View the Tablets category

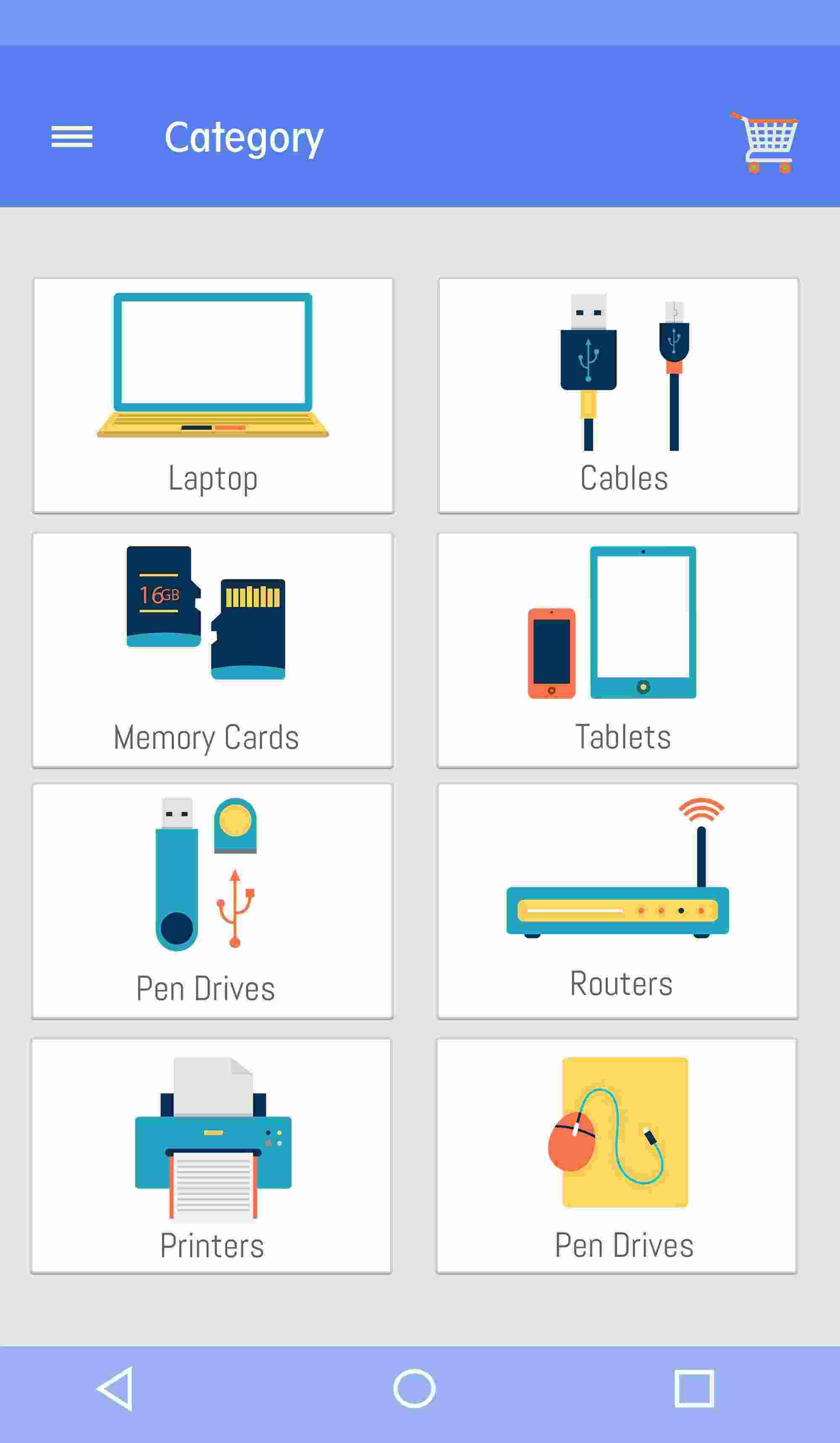click(x=617, y=650)
